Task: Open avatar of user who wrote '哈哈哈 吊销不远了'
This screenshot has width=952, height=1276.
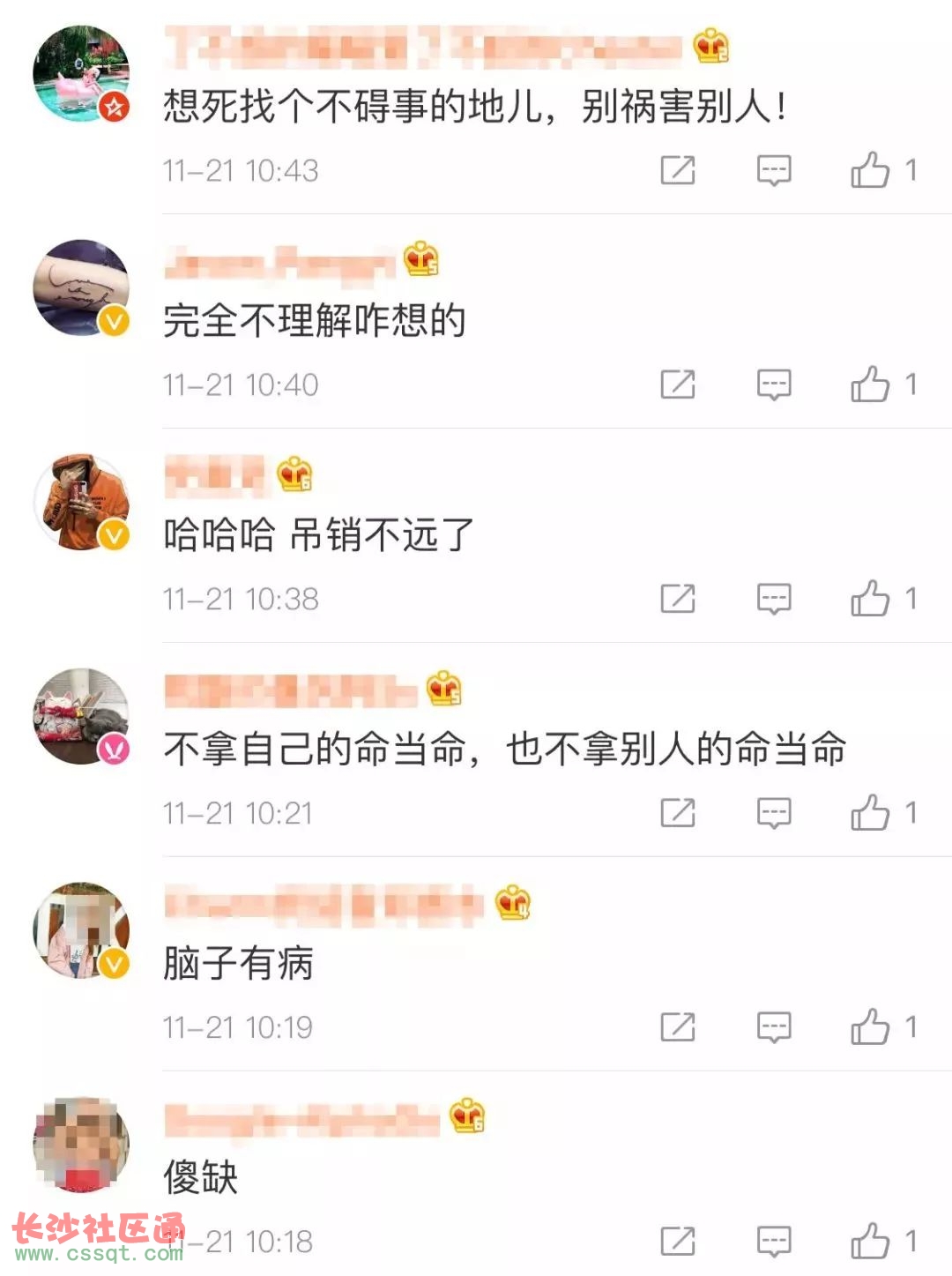Action: pos(81,503)
